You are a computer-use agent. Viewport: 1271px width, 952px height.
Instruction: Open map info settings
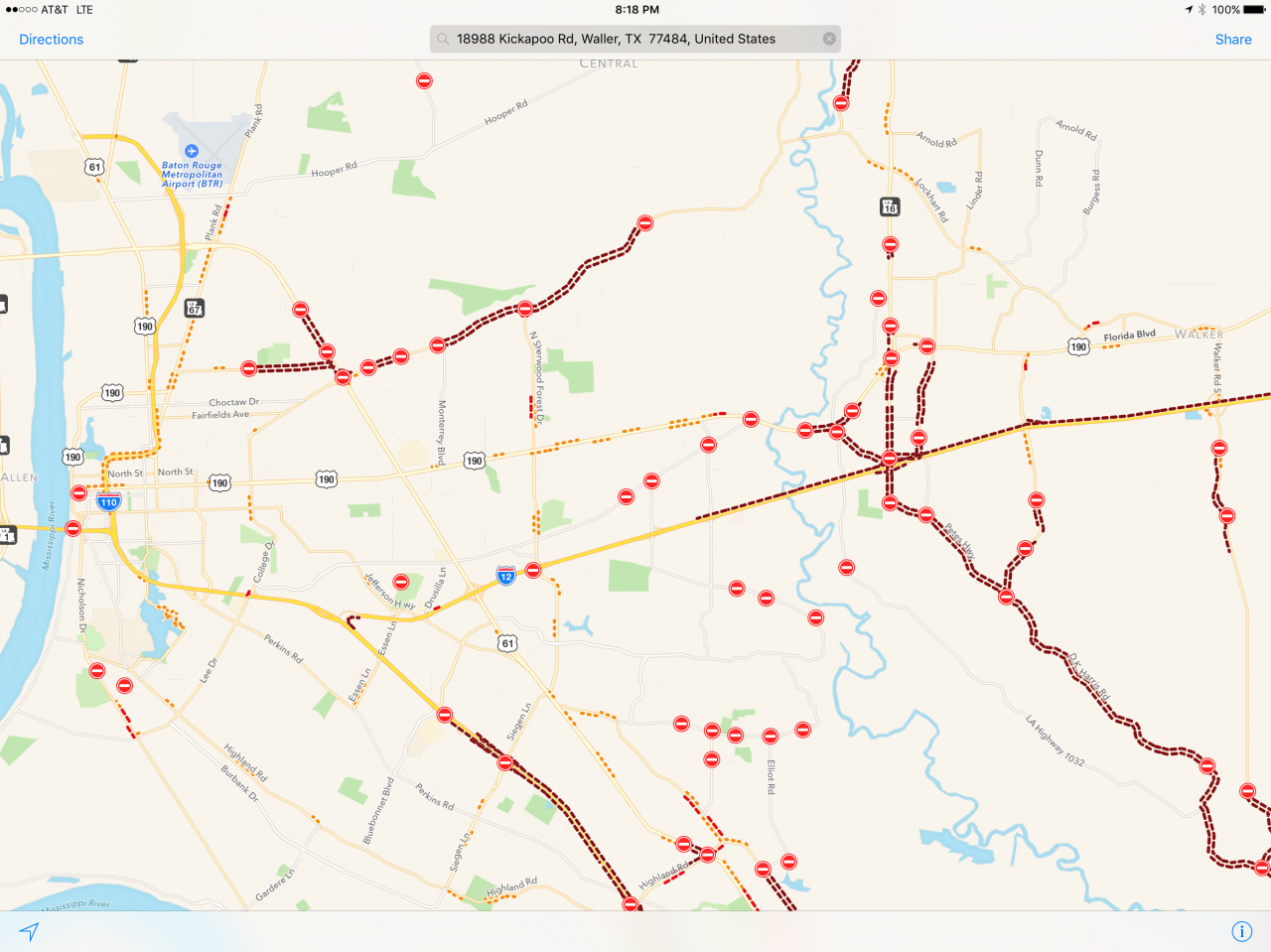click(x=1241, y=931)
